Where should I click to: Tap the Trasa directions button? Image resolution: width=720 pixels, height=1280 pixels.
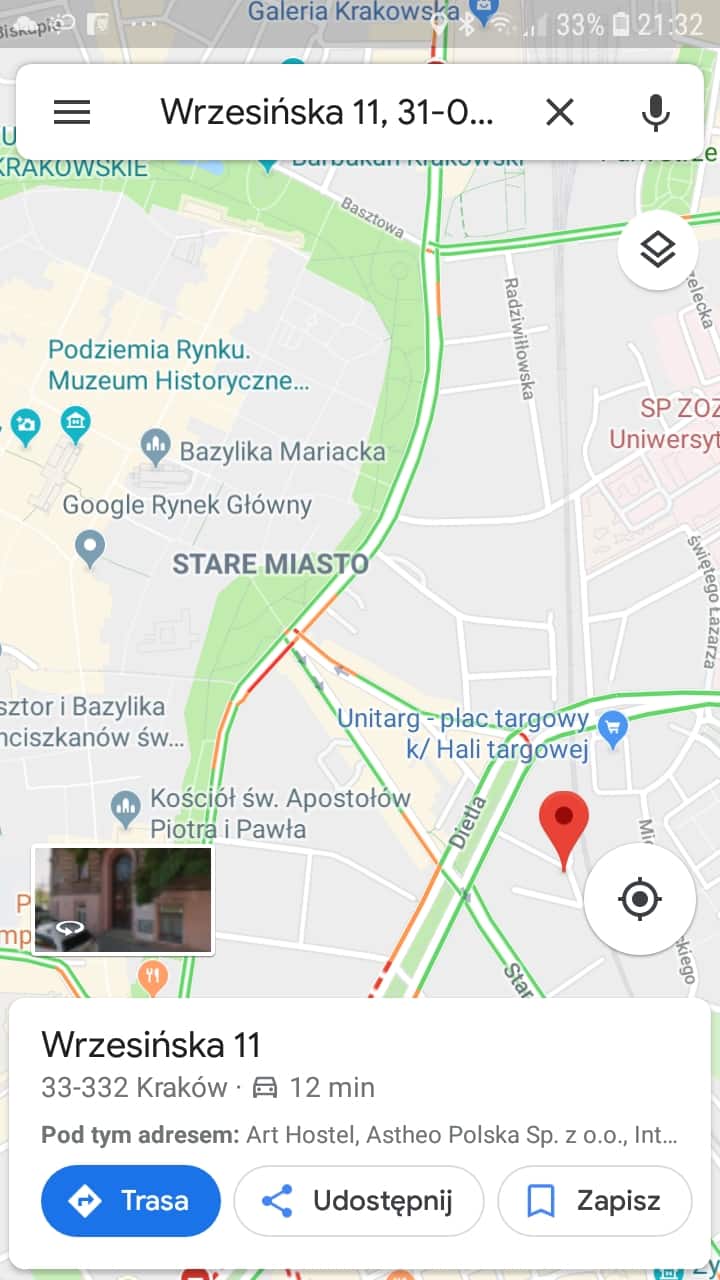[131, 1200]
